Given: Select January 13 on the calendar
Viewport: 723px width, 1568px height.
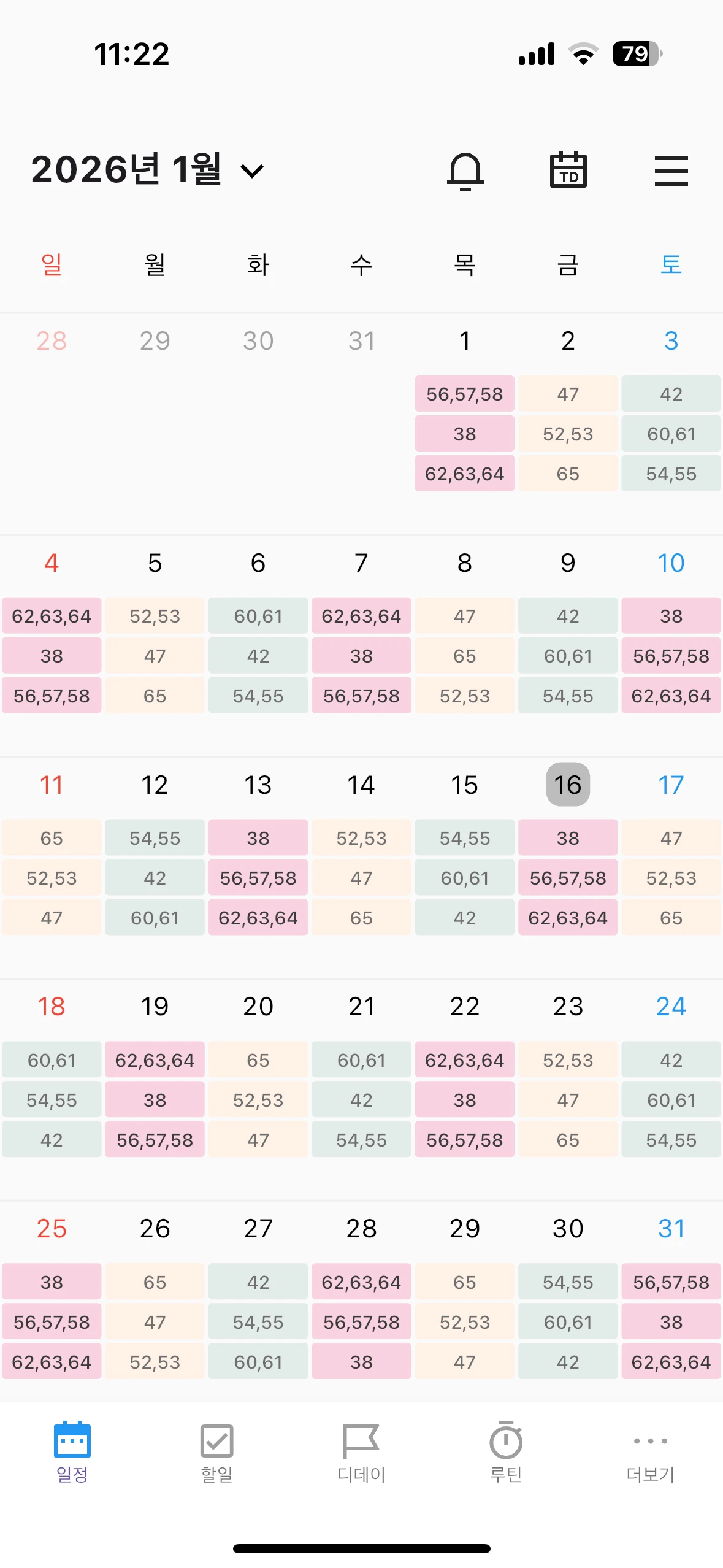Looking at the screenshot, I should click(x=258, y=785).
